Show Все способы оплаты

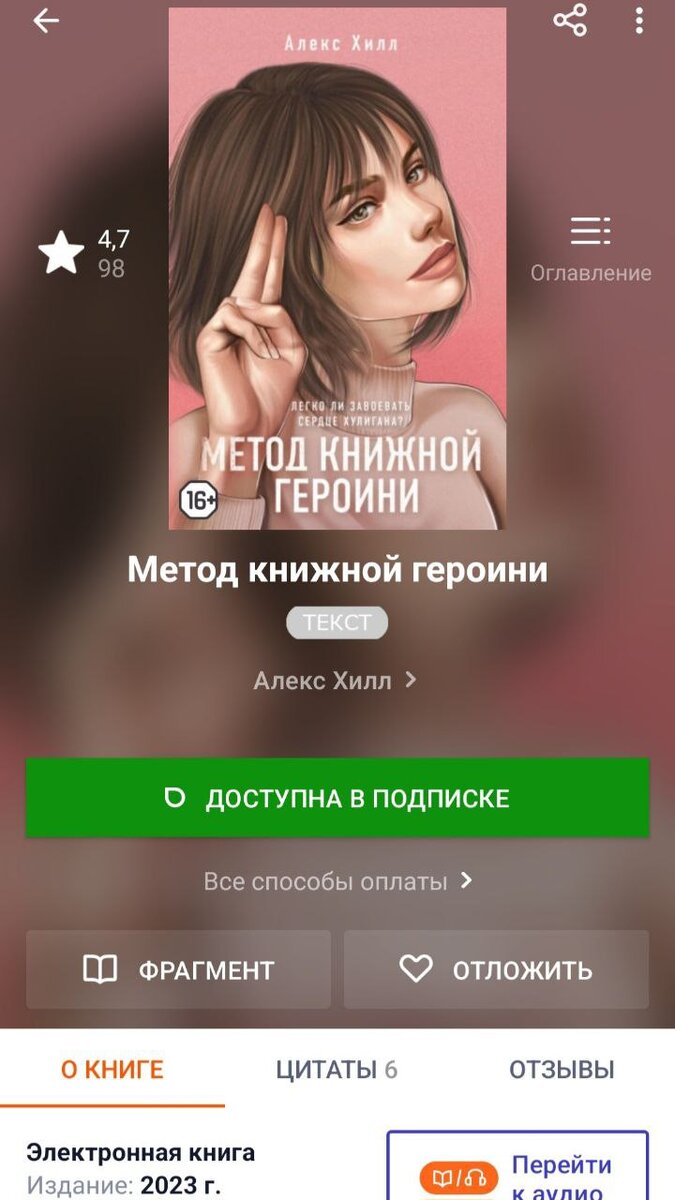[337, 882]
